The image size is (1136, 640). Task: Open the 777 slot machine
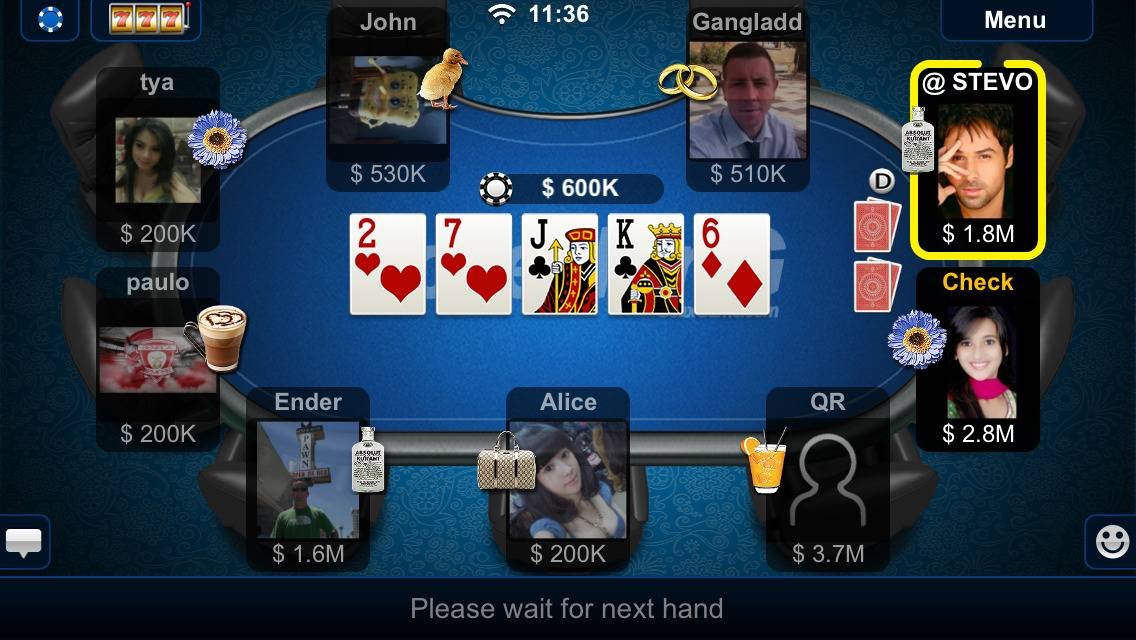[x=140, y=19]
